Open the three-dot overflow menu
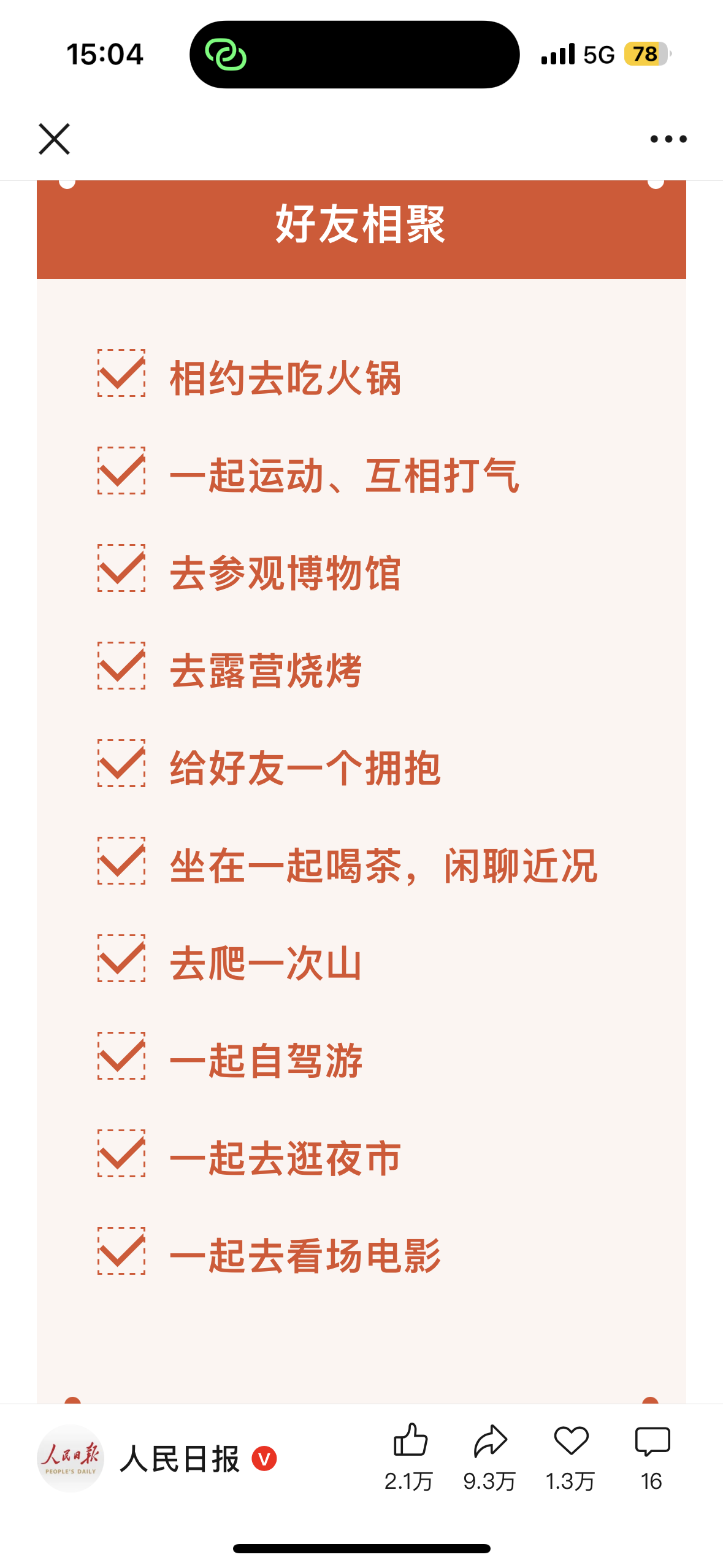The height and width of the screenshot is (1568, 723). click(x=668, y=139)
